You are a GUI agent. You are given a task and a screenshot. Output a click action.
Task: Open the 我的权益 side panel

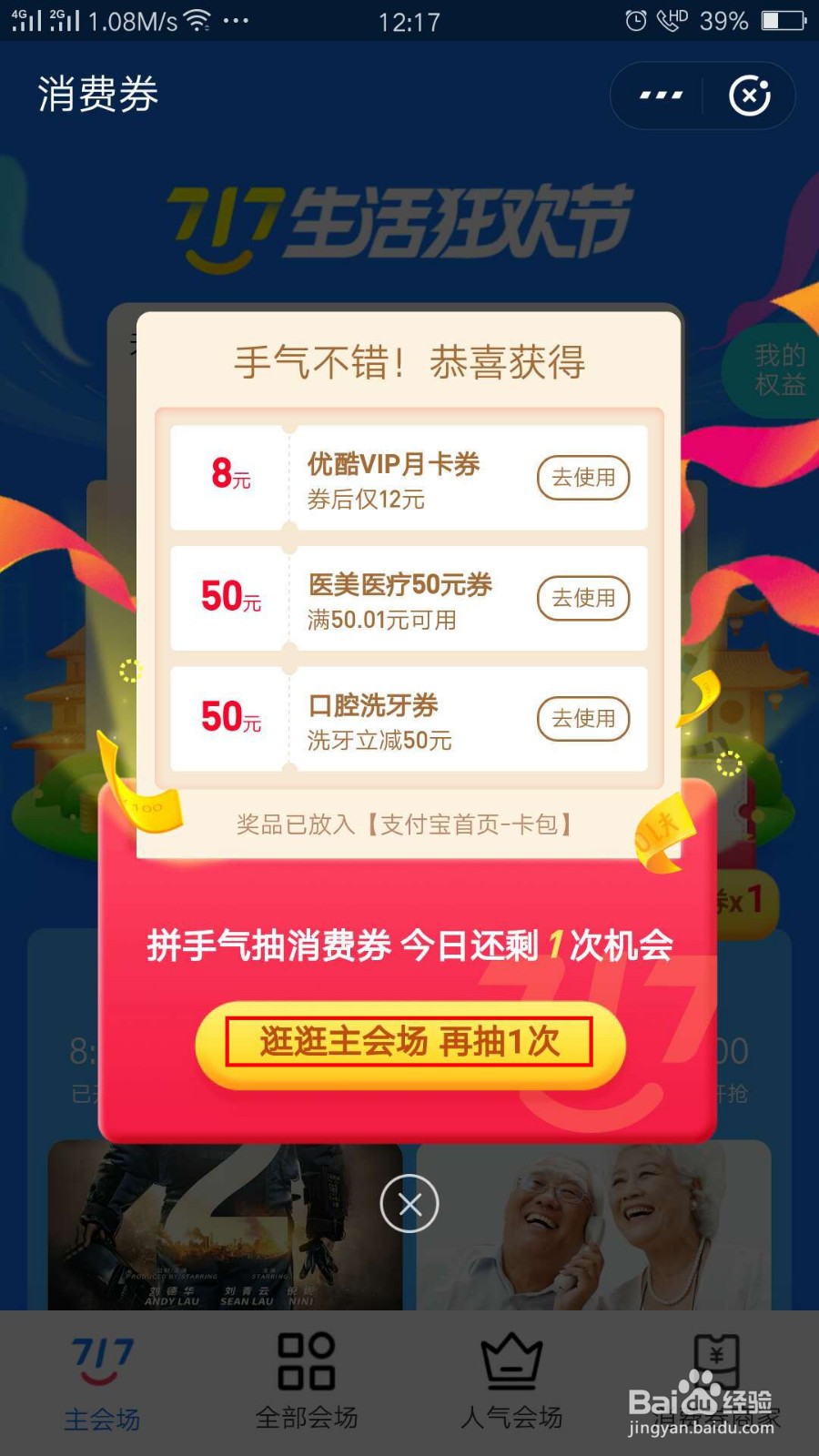pos(778,369)
